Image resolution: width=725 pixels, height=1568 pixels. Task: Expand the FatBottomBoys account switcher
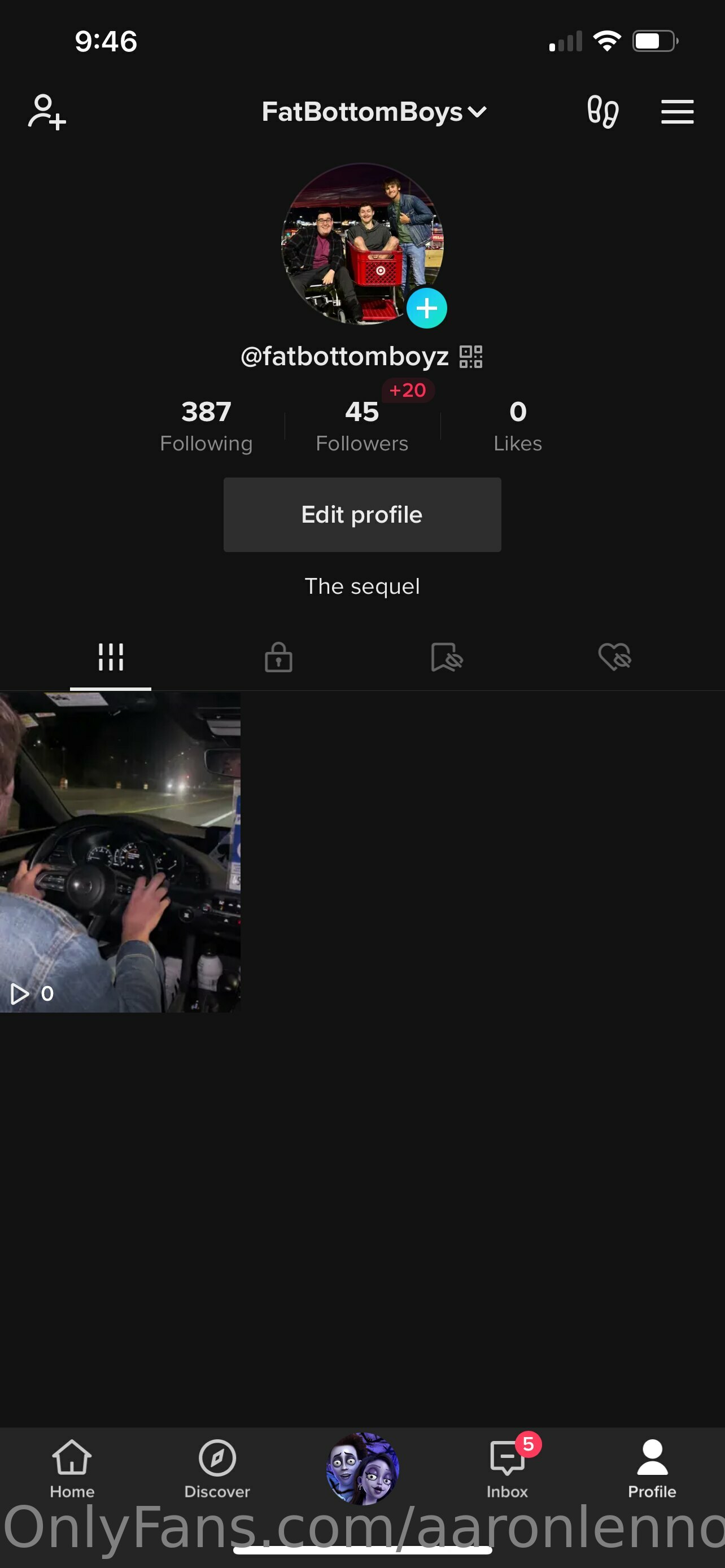click(x=374, y=112)
